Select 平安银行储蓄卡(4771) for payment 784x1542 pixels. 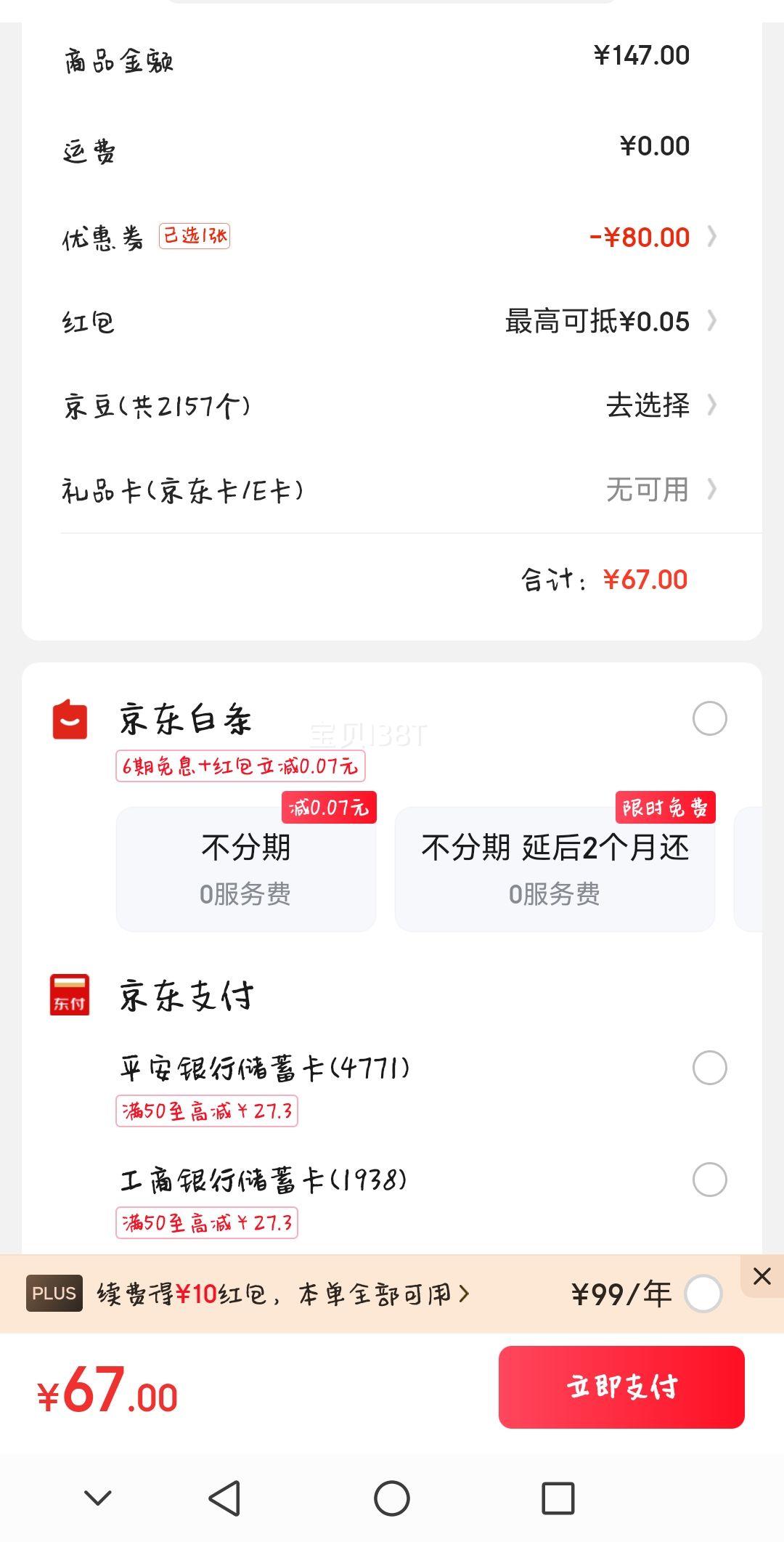[709, 1068]
